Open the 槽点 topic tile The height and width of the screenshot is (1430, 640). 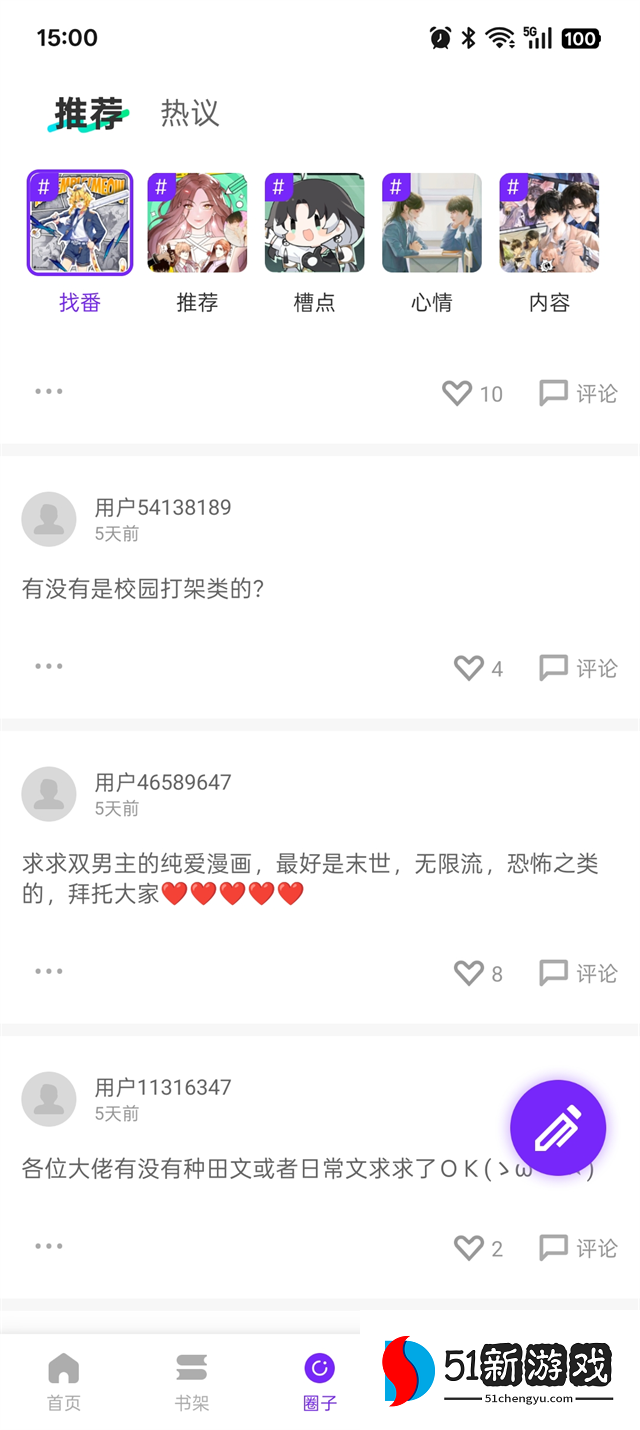click(x=314, y=223)
